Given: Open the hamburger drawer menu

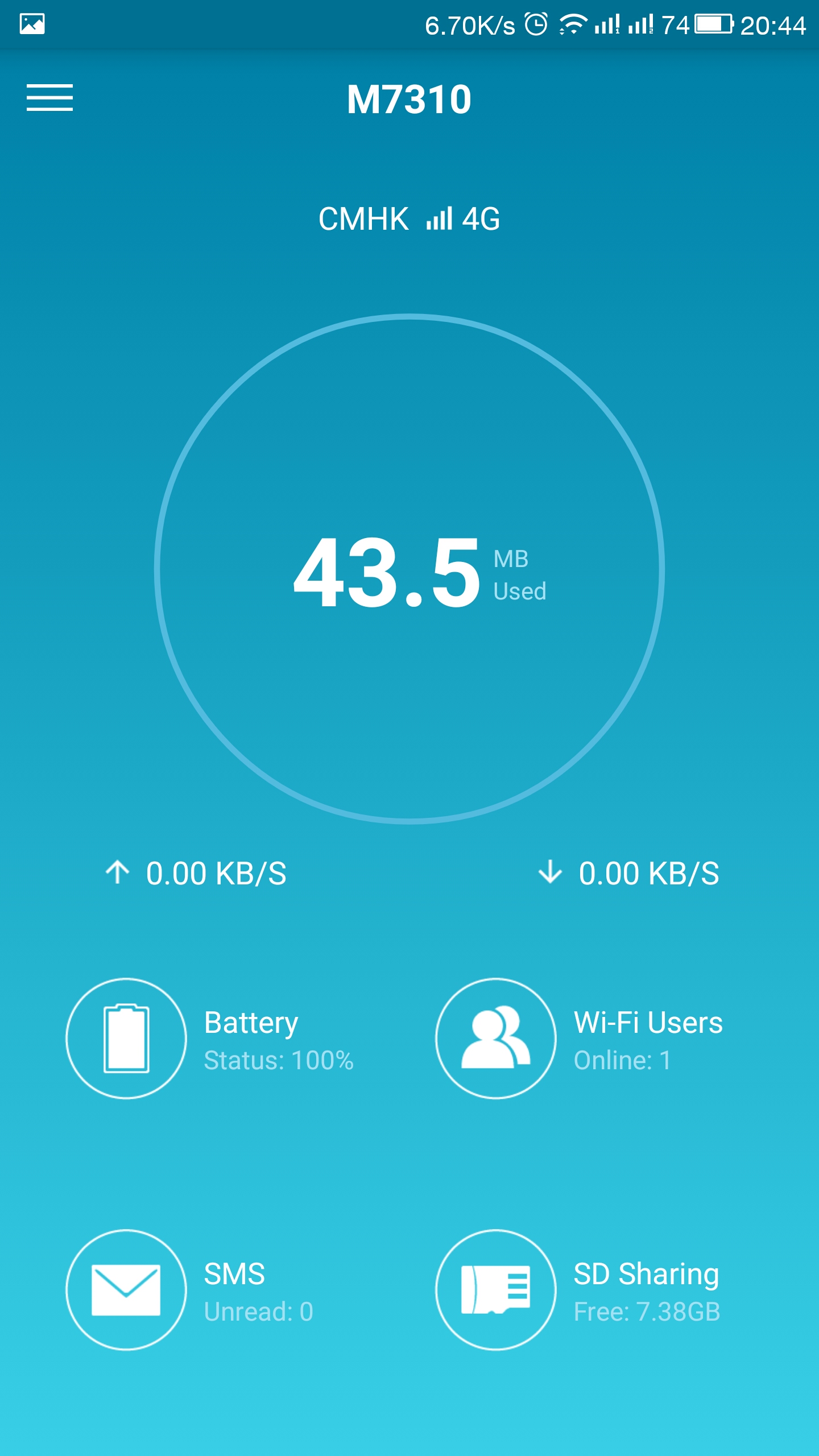Looking at the screenshot, I should [49, 98].
